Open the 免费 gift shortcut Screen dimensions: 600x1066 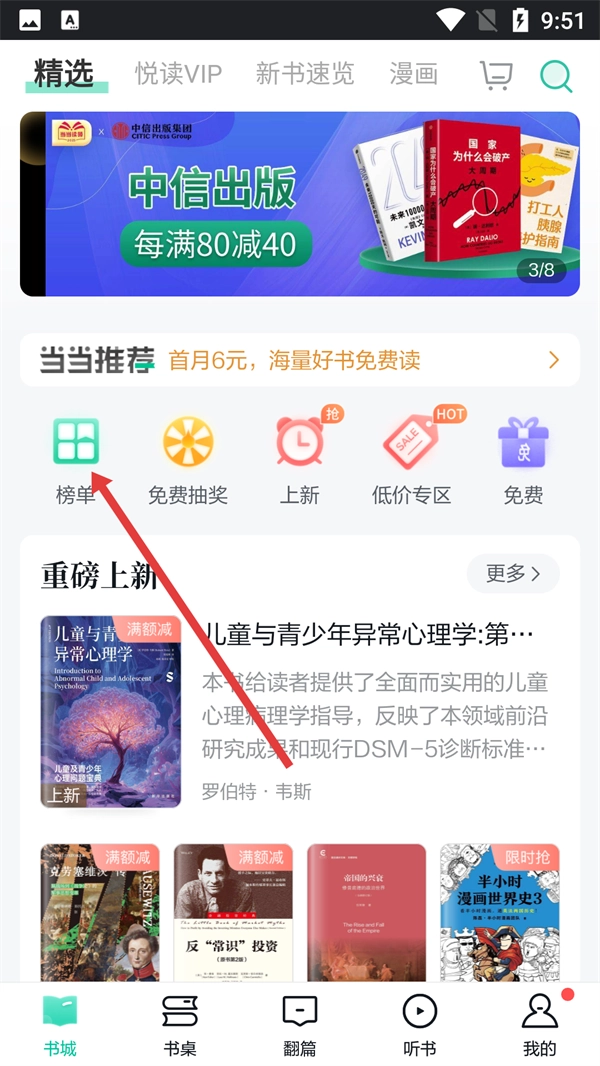point(523,460)
